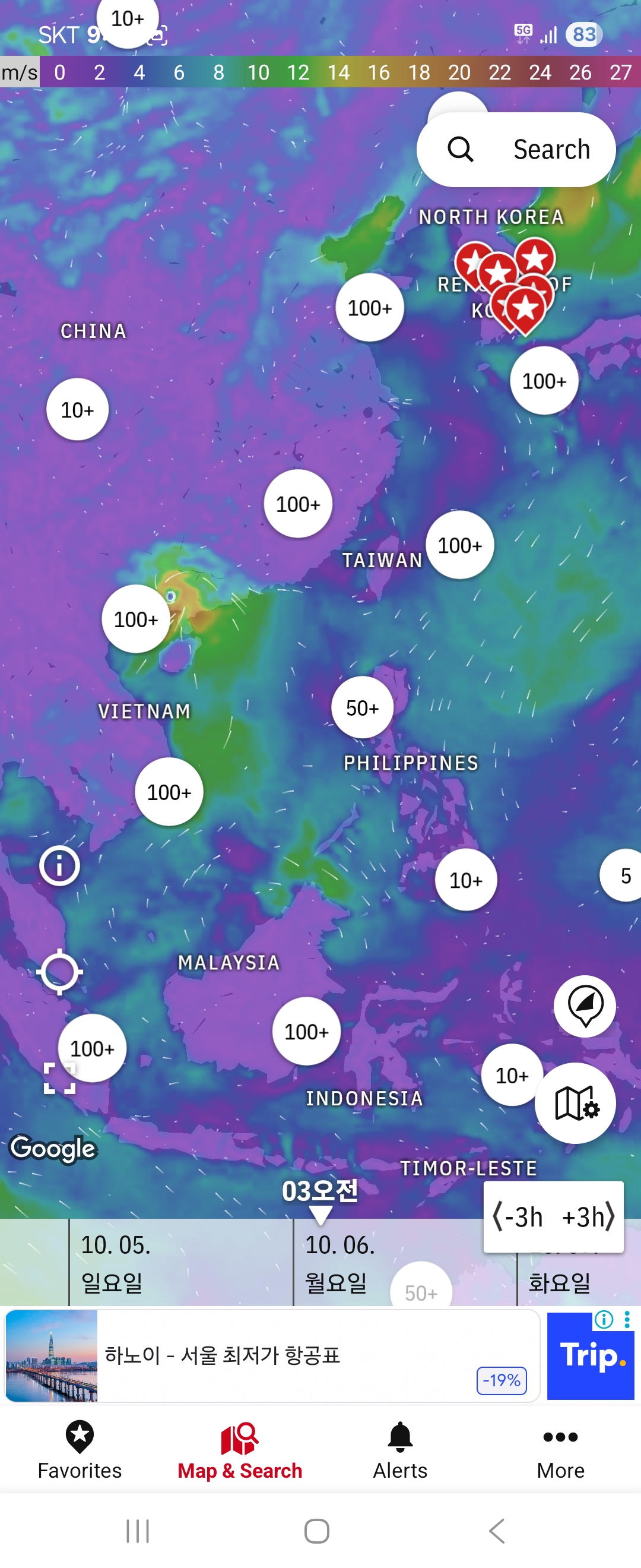641x1568 pixels.
Task: Open map layer settings
Action: [575, 1103]
